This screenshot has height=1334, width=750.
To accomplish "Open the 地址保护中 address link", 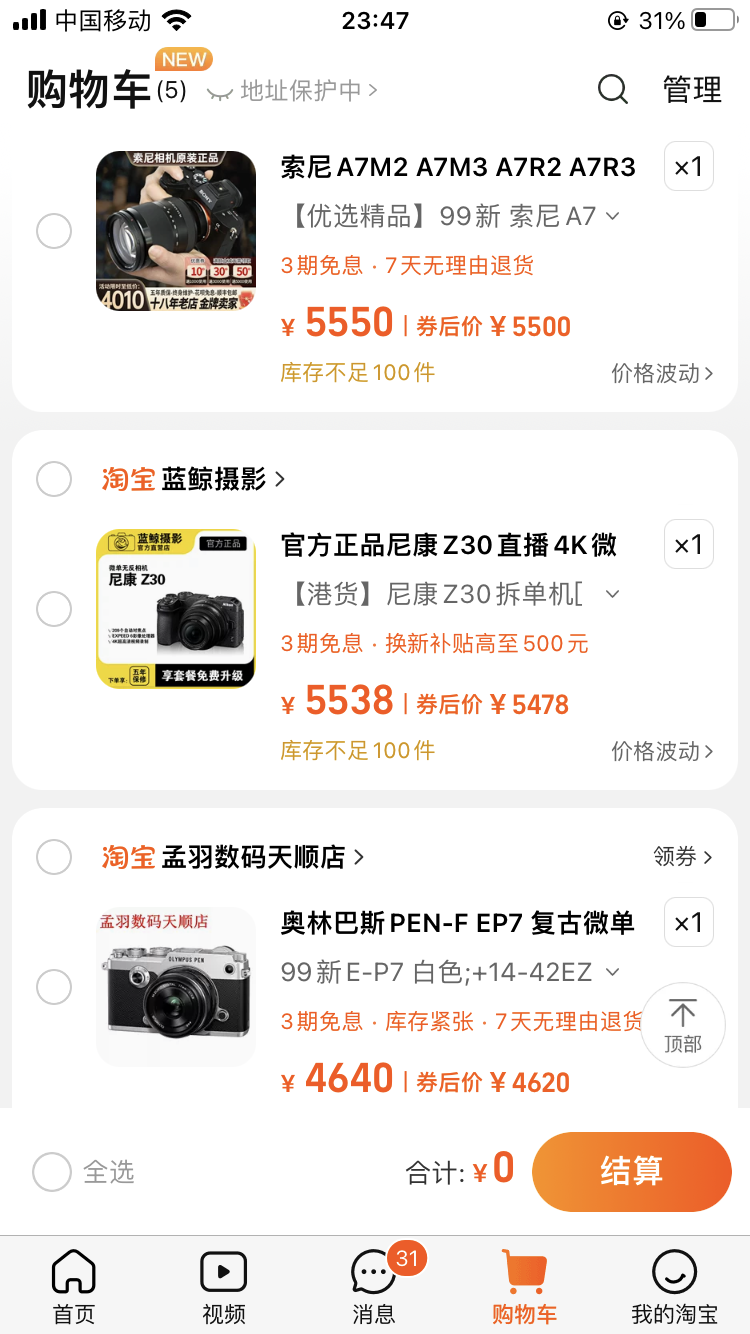I will pos(299,91).
